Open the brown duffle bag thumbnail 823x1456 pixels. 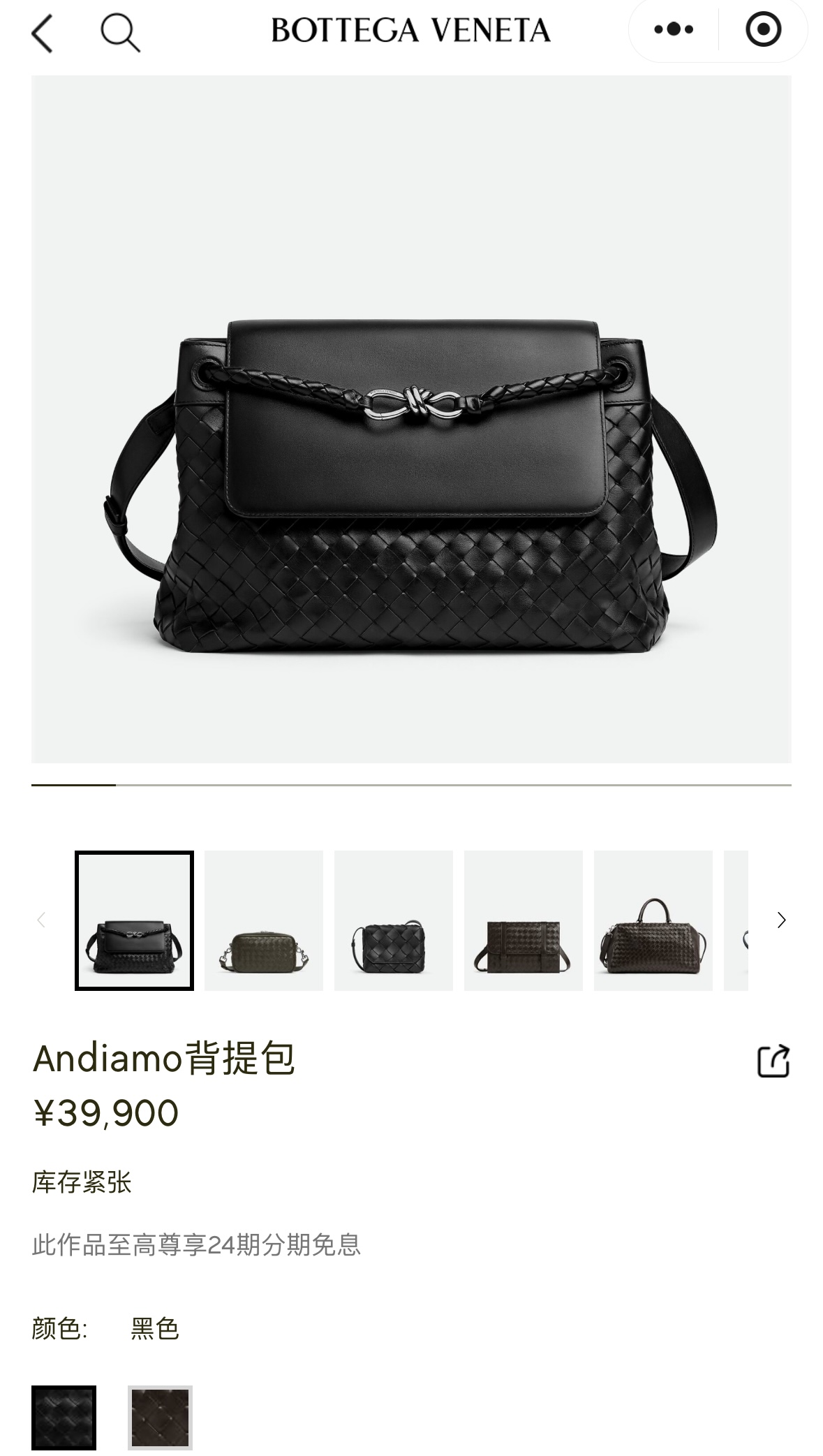(x=653, y=920)
